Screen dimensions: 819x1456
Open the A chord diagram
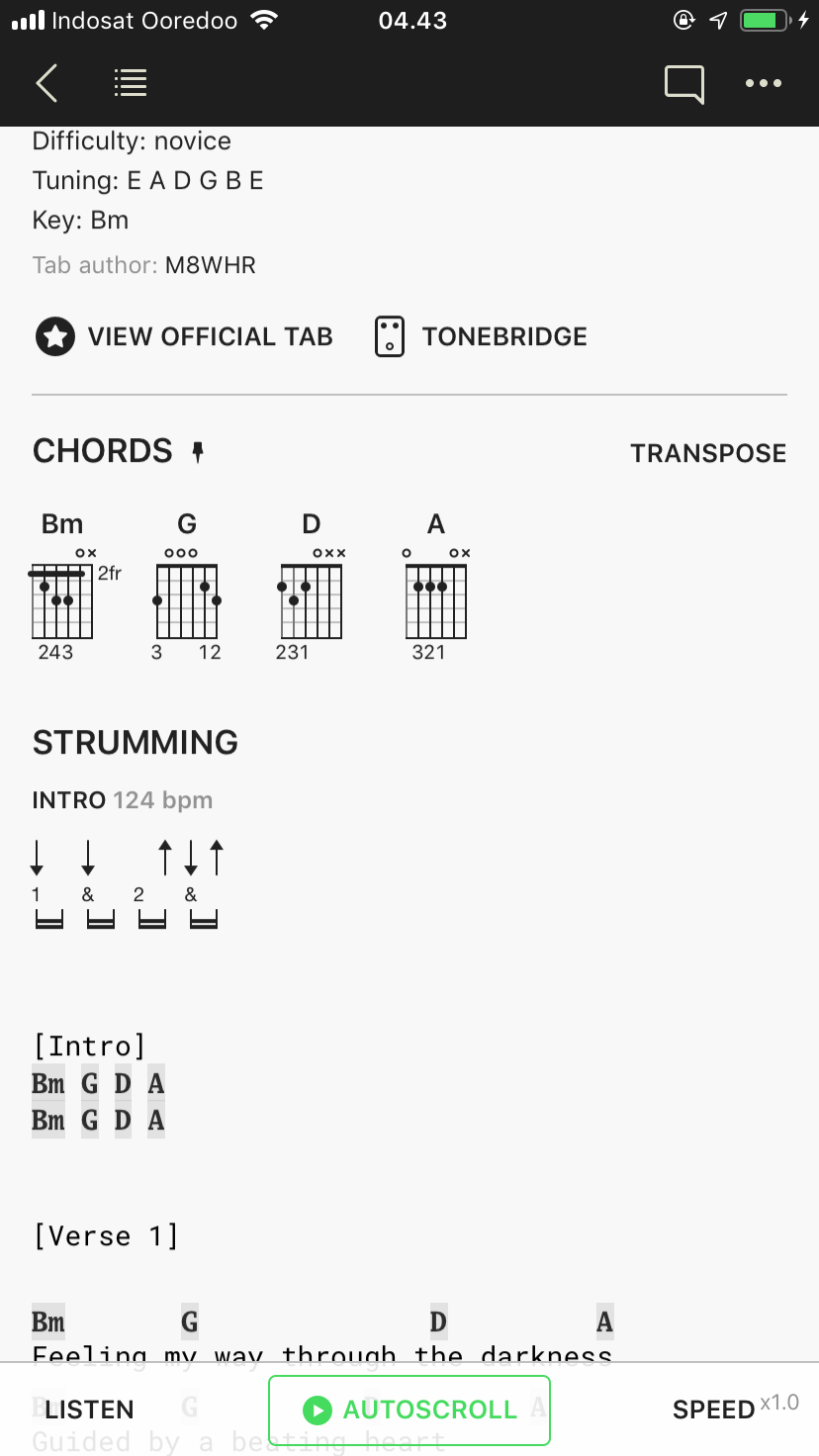point(436,589)
